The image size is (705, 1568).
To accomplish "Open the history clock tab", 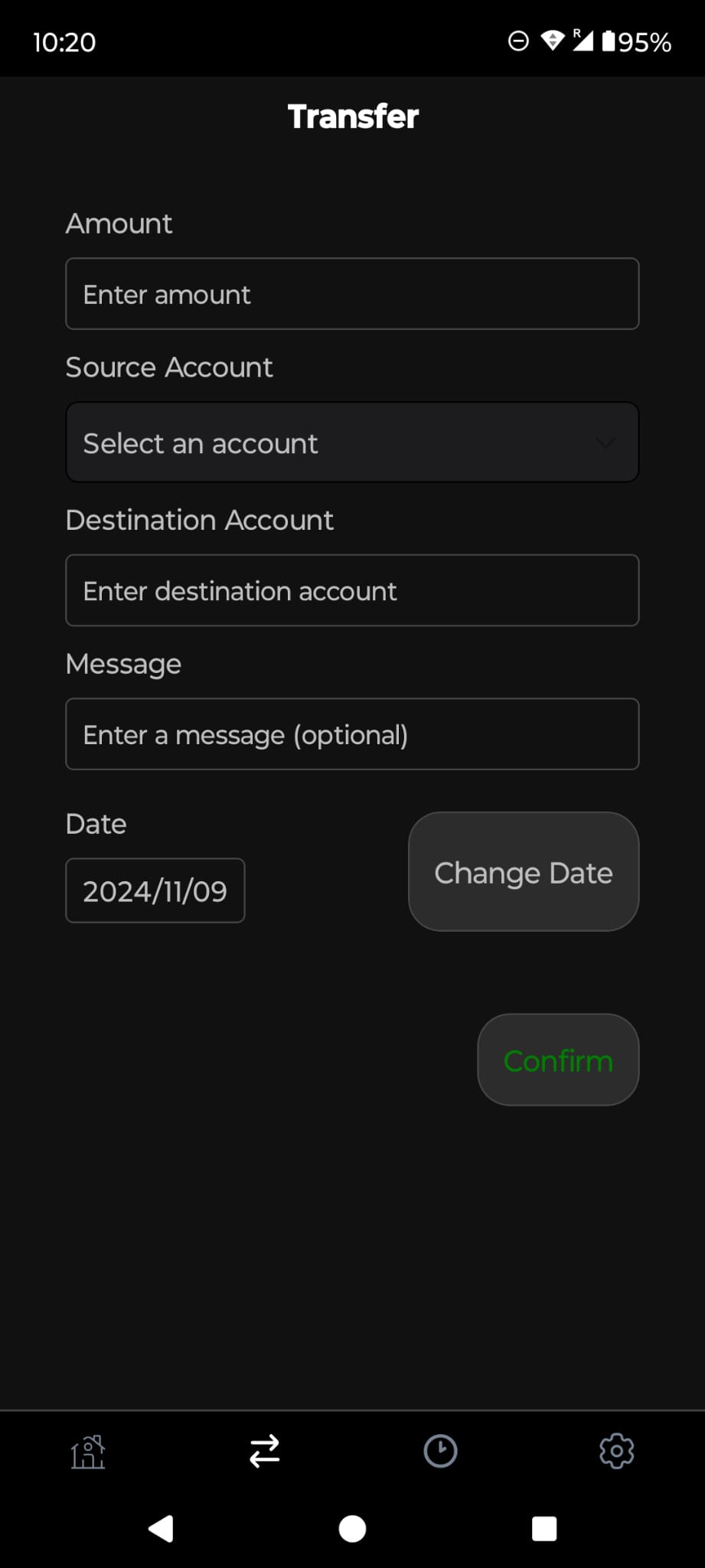I will point(440,1451).
